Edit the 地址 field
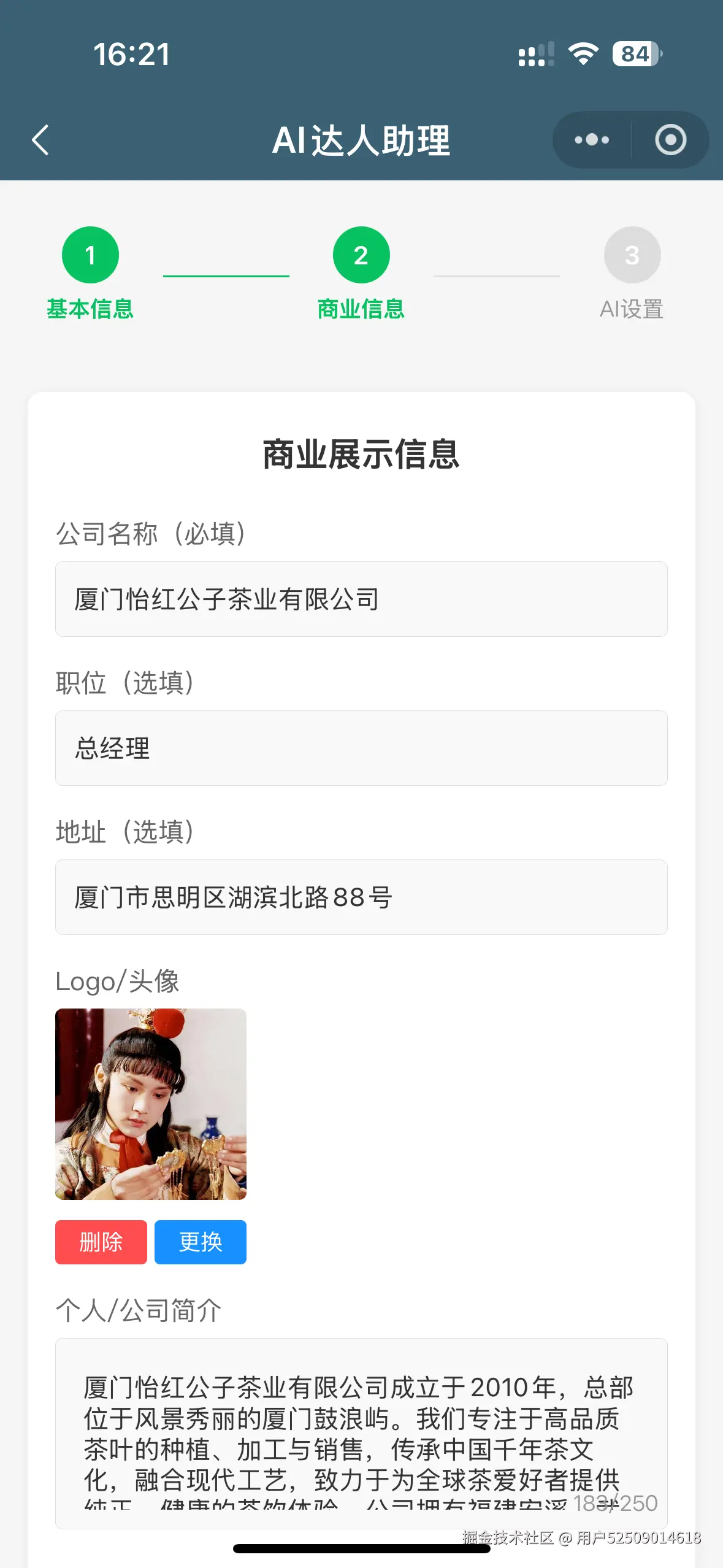Image resolution: width=723 pixels, height=1568 pixels. pos(361,897)
